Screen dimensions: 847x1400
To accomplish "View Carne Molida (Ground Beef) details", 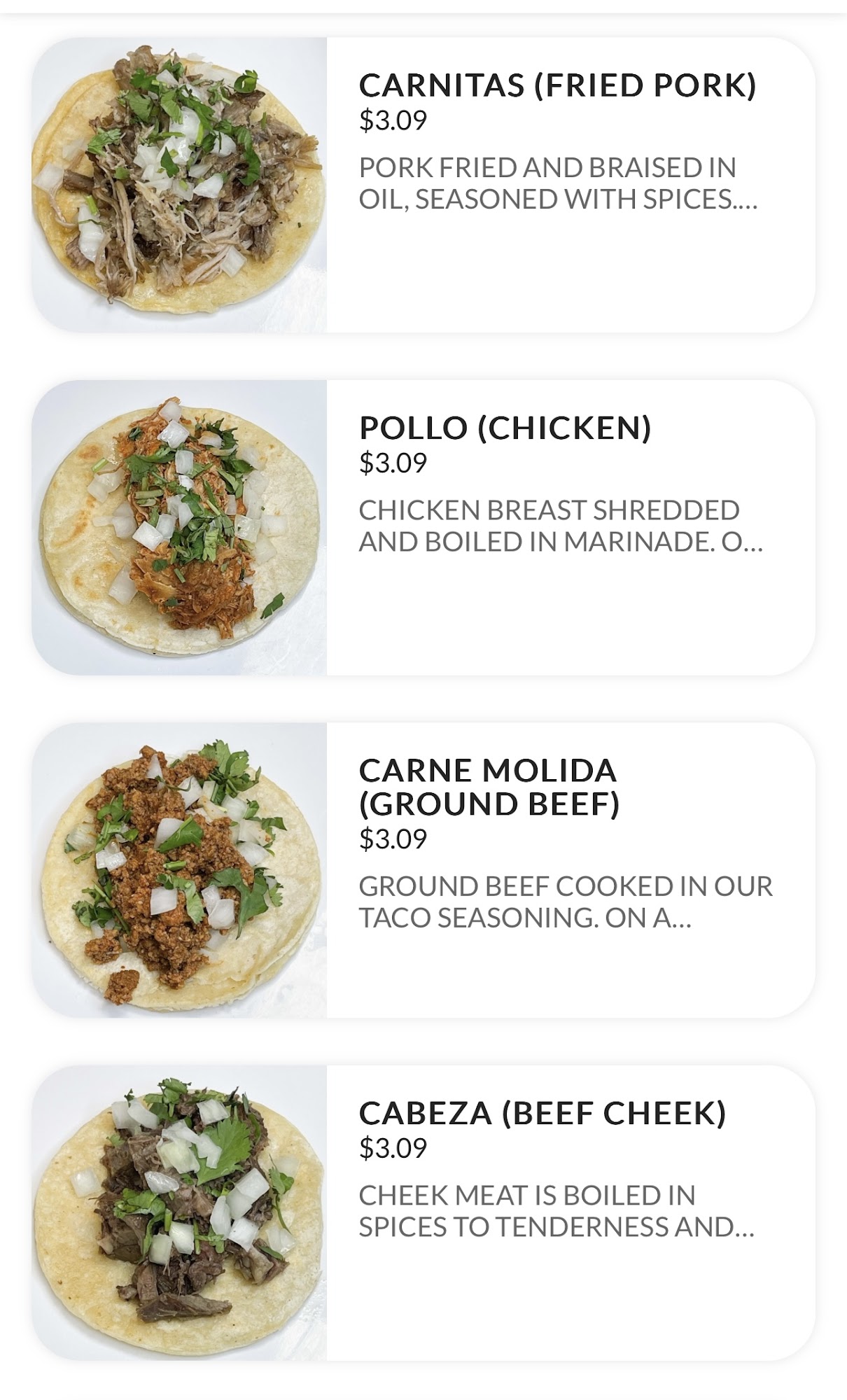I will (488, 786).
